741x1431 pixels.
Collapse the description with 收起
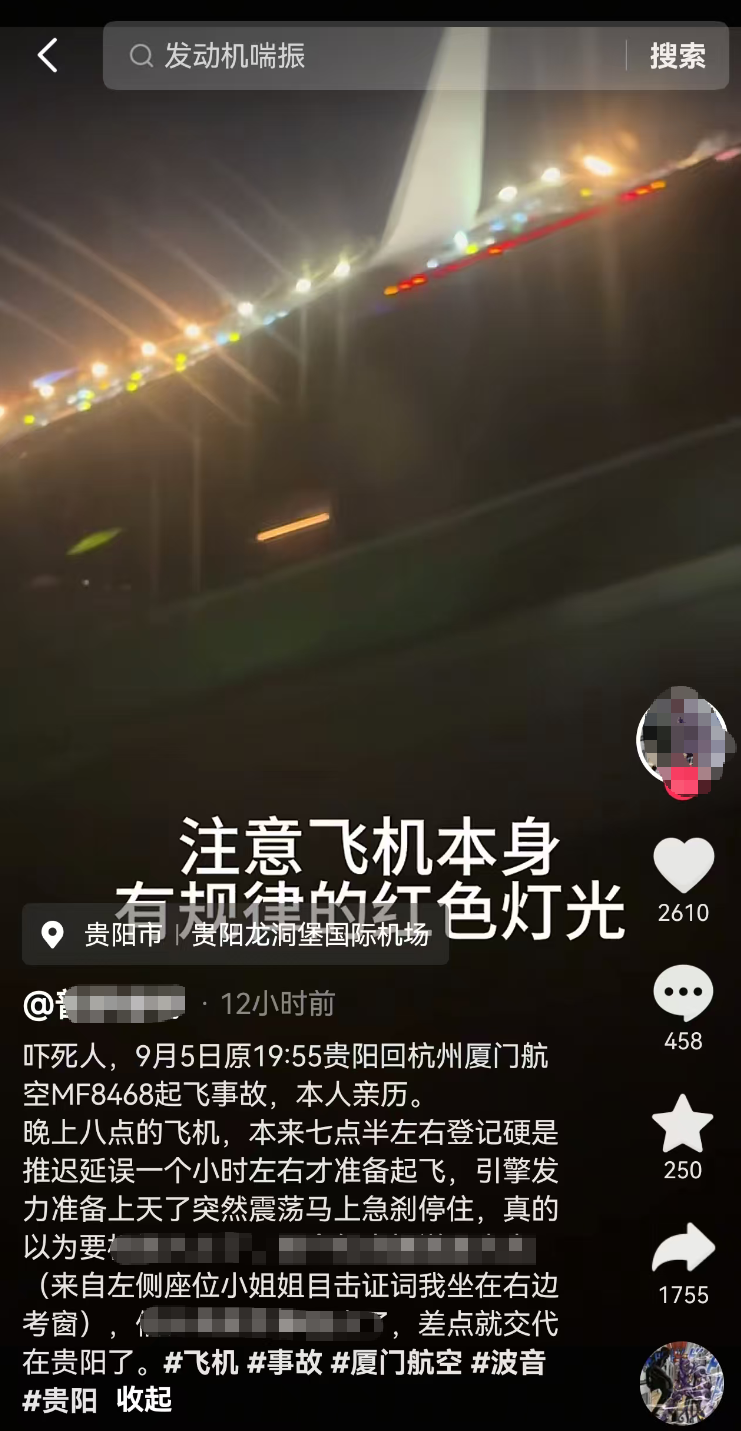pyautogui.click(x=144, y=1400)
